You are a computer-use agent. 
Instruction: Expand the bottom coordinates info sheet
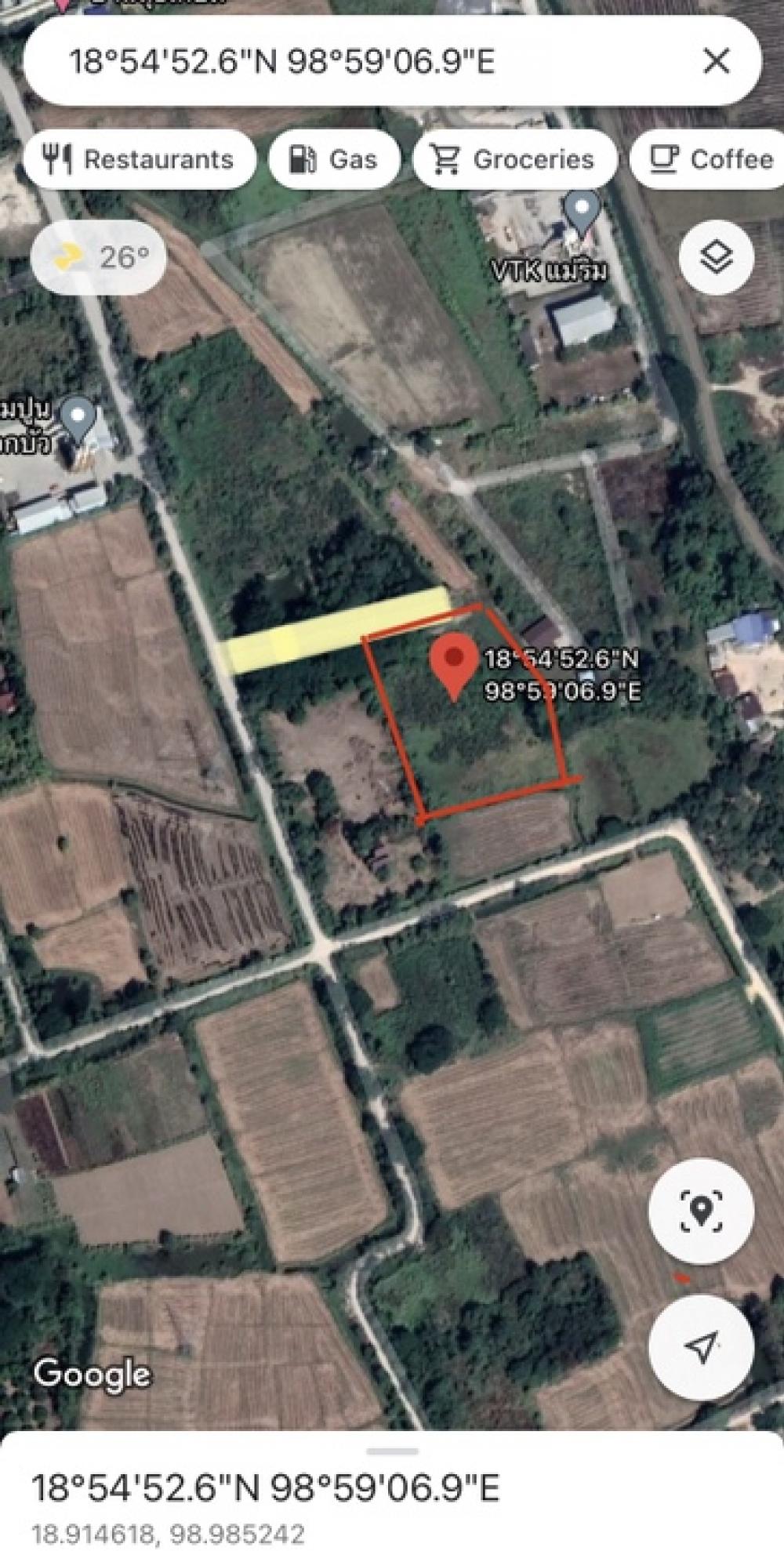click(392, 1495)
